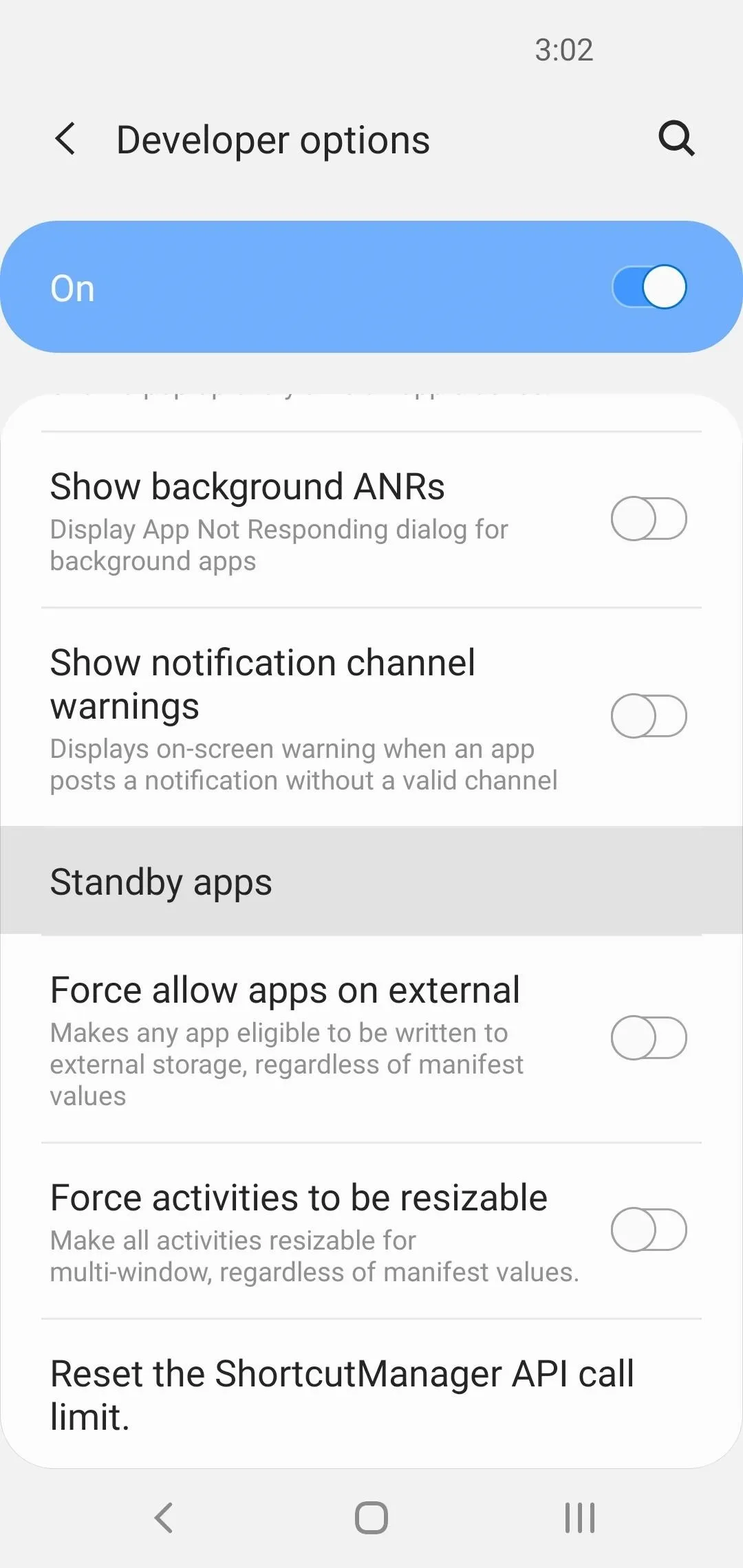Enable Show background ANRs

pyautogui.click(x=649, y=519)
